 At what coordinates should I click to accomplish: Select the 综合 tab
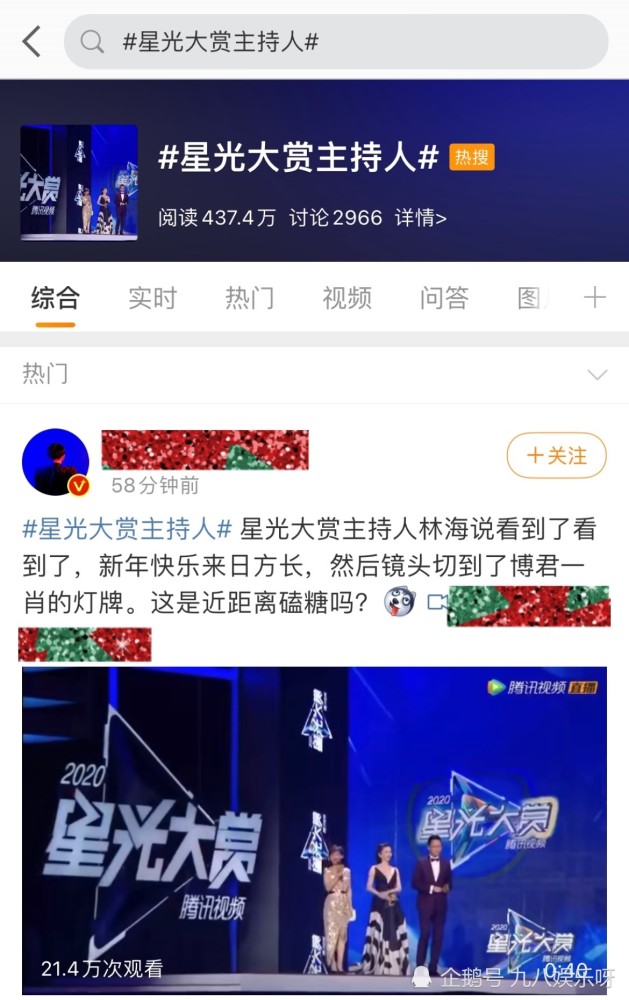pos(56,298)
